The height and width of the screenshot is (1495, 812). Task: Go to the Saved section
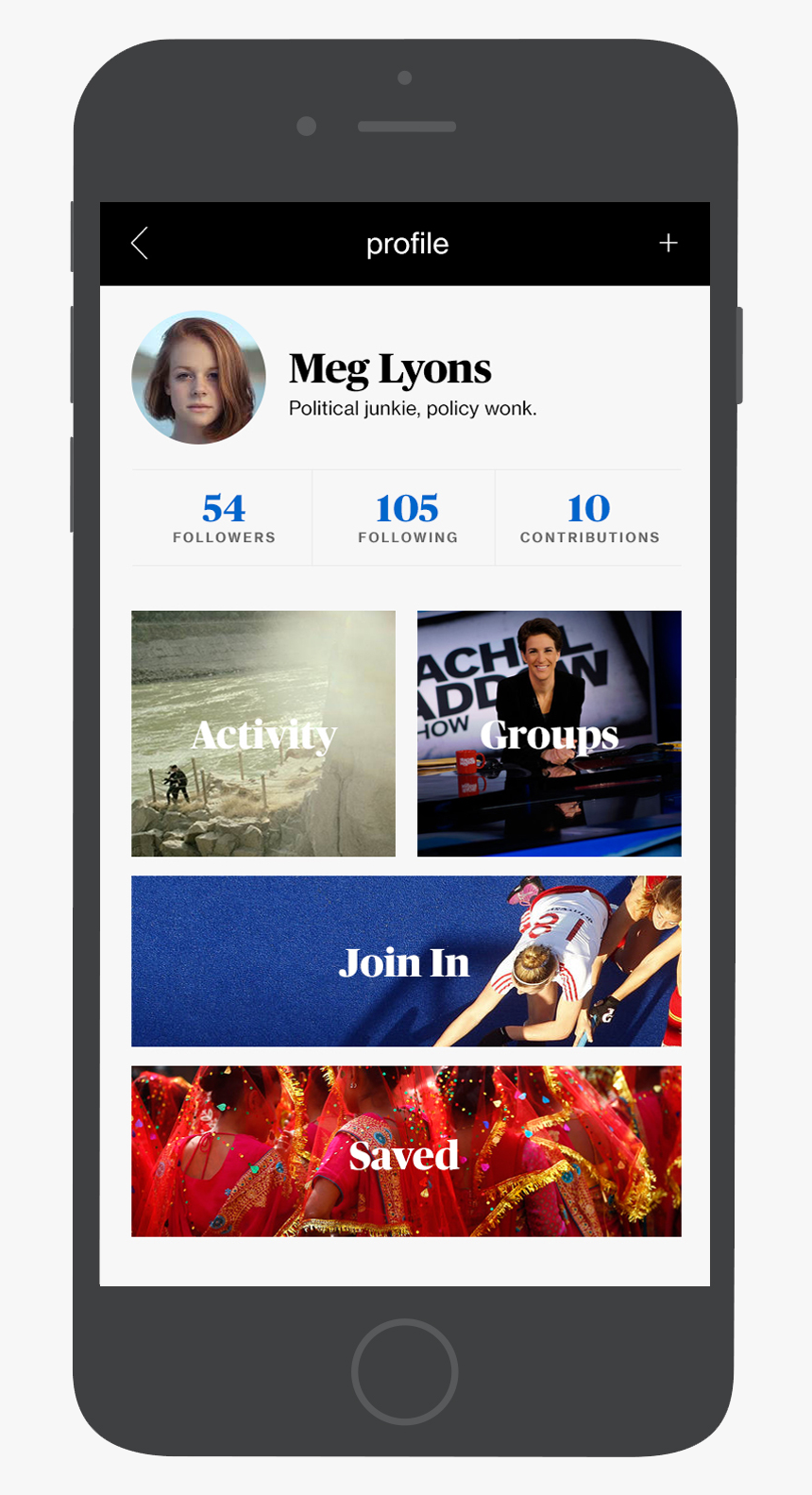tap(406, 1151)
